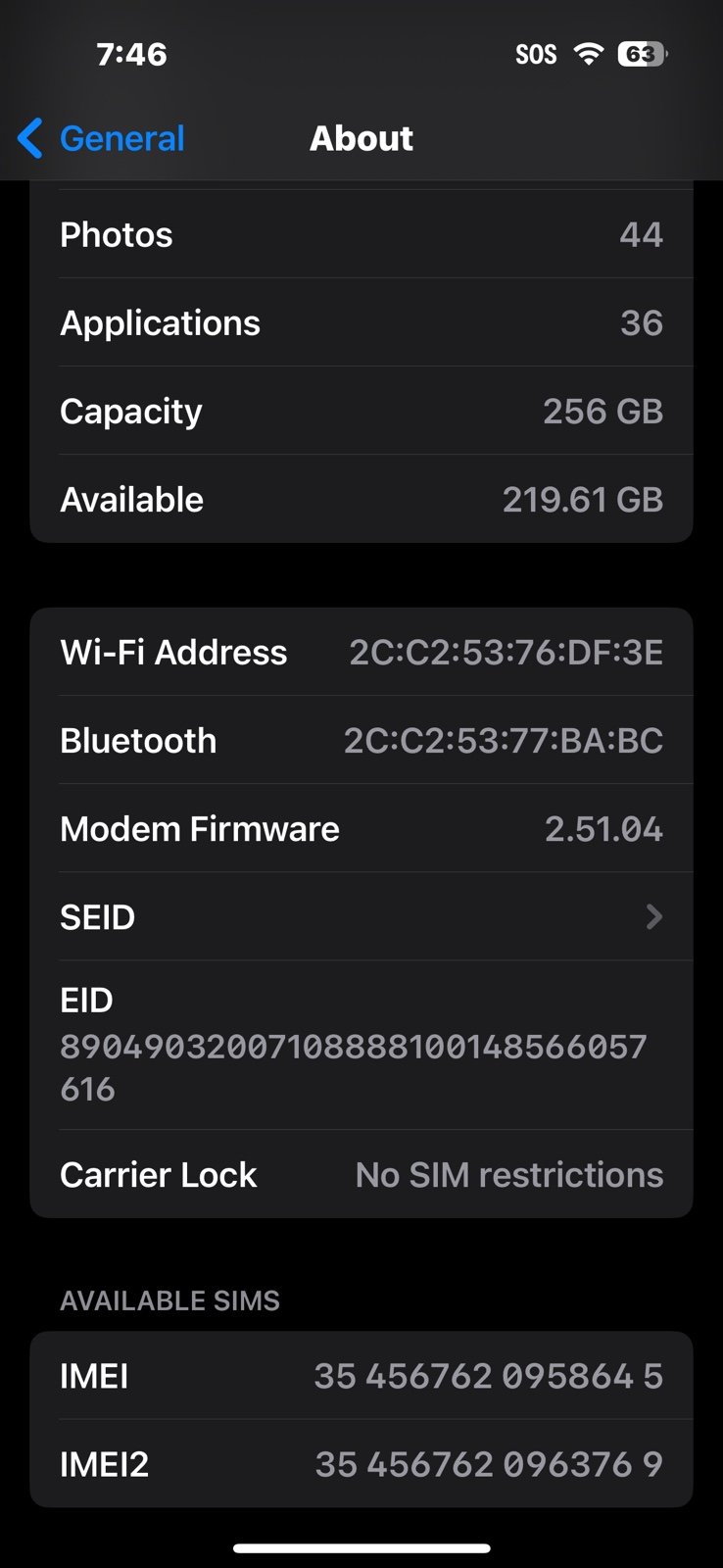Select the Photos count row

[x=361, y=234]
